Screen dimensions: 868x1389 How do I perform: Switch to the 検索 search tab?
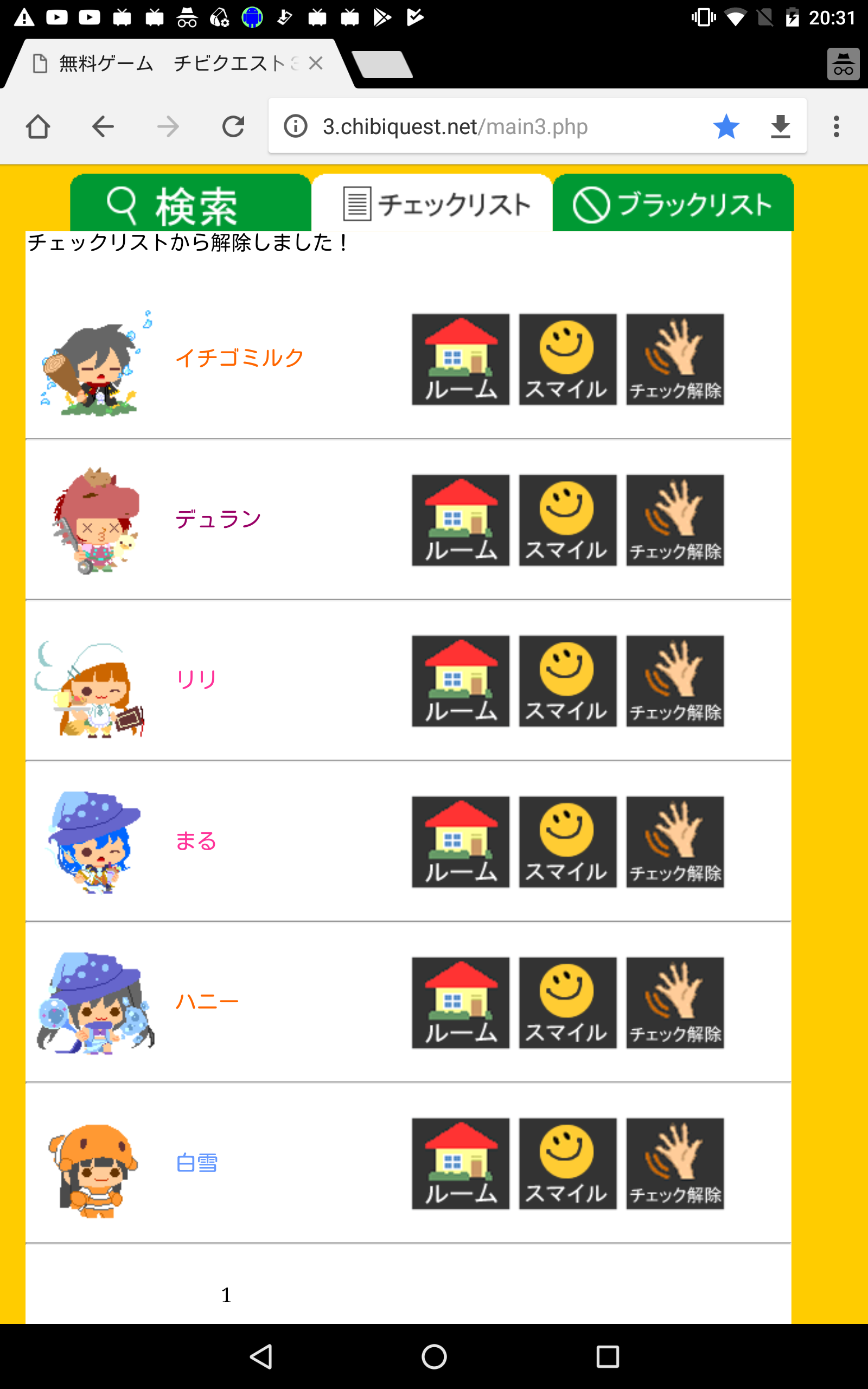(190, 205)
